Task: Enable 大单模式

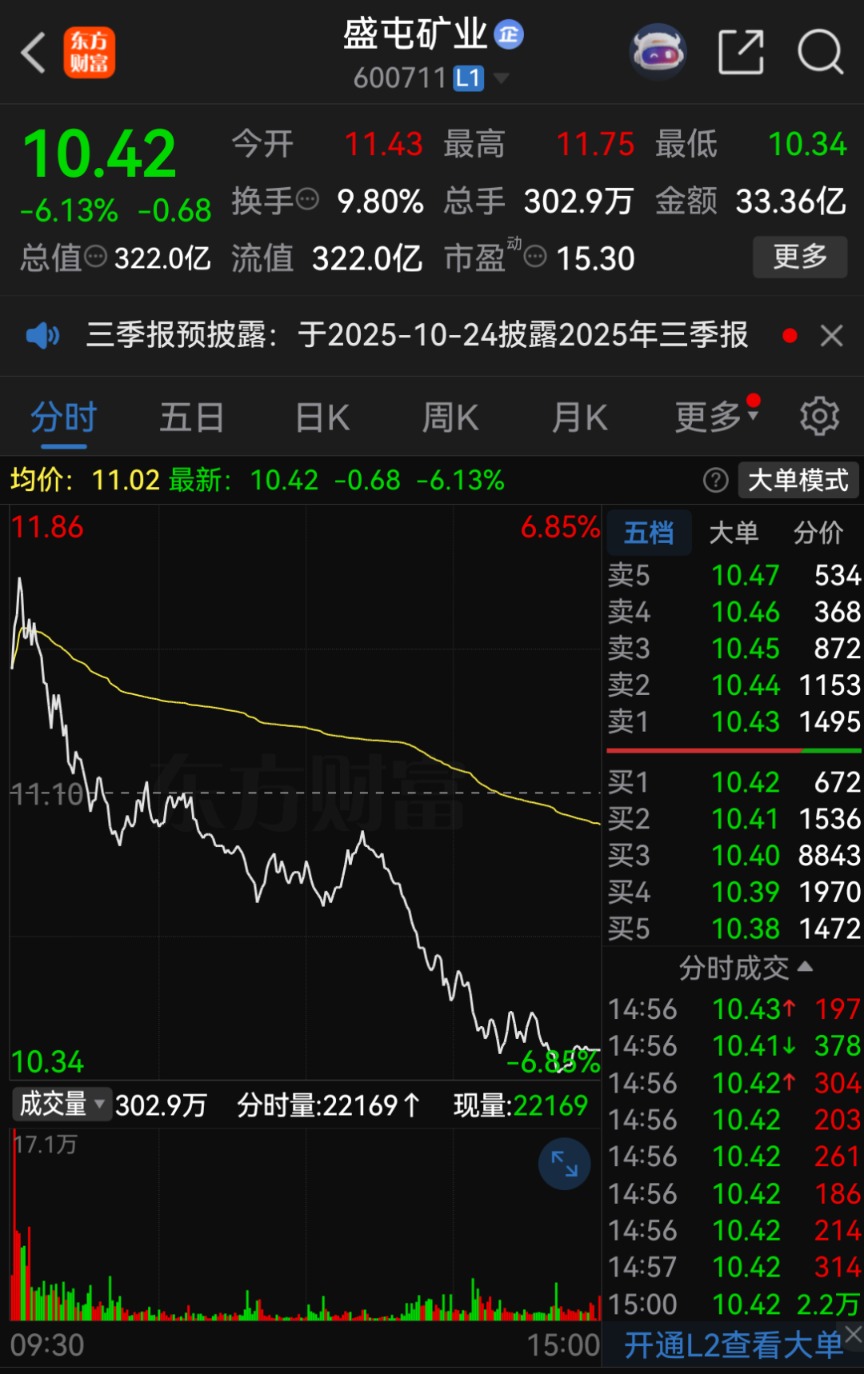Action: pos(797,480)
